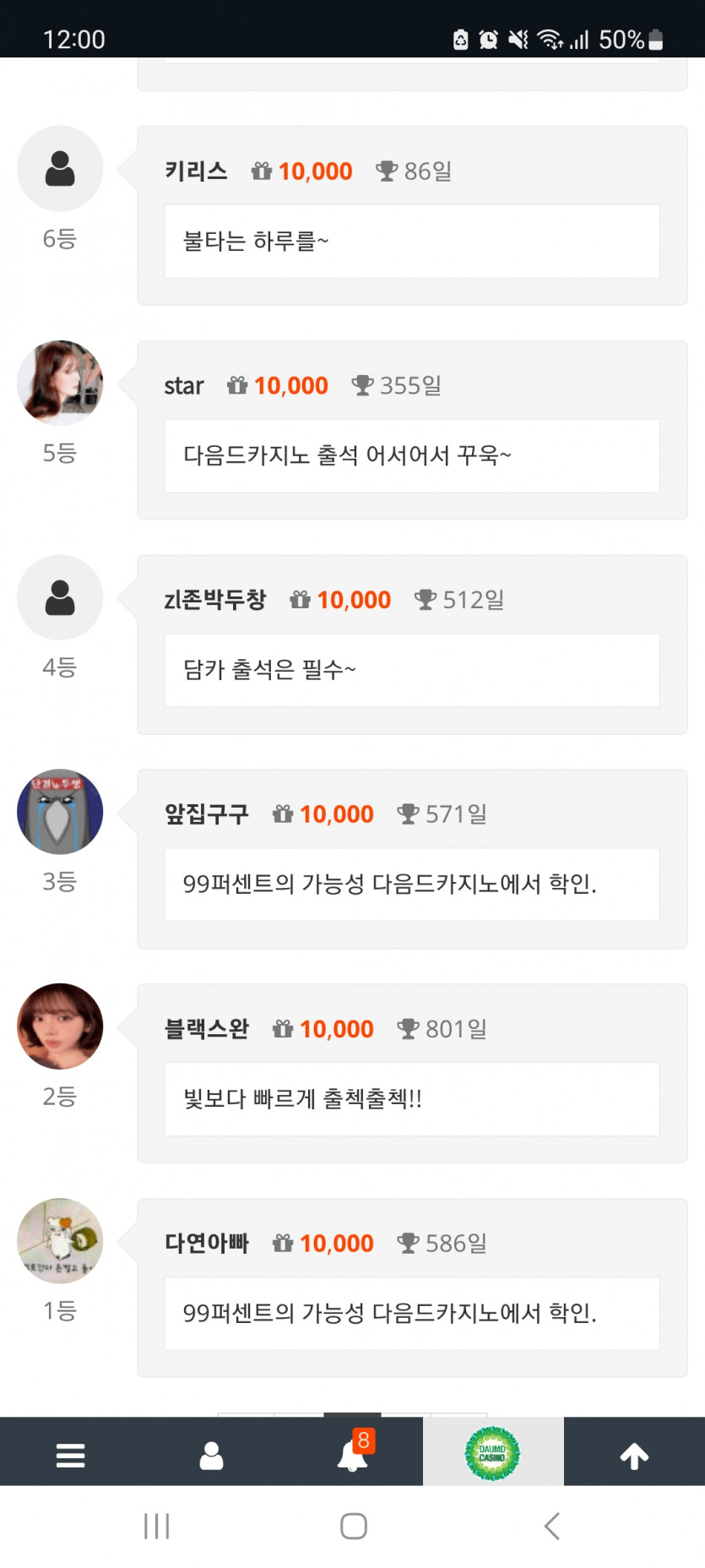Select the nickname 앞집구구
This screenshot has width=705, height=1568.
(x=209, y=814)
